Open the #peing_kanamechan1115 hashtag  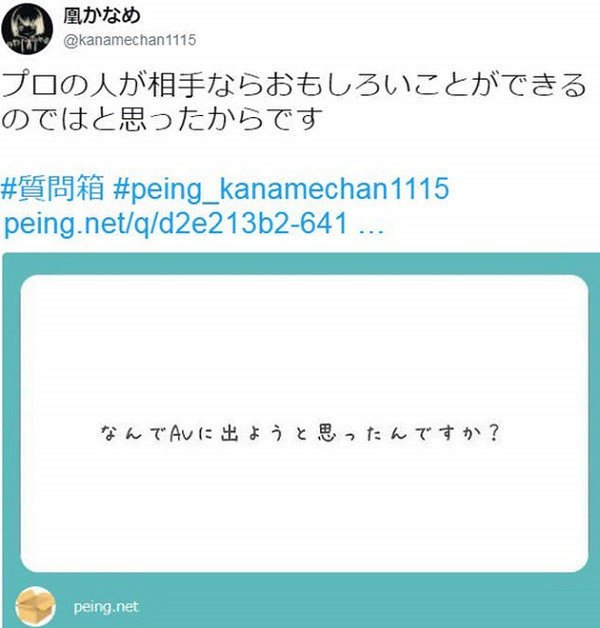tap(281, 189)
